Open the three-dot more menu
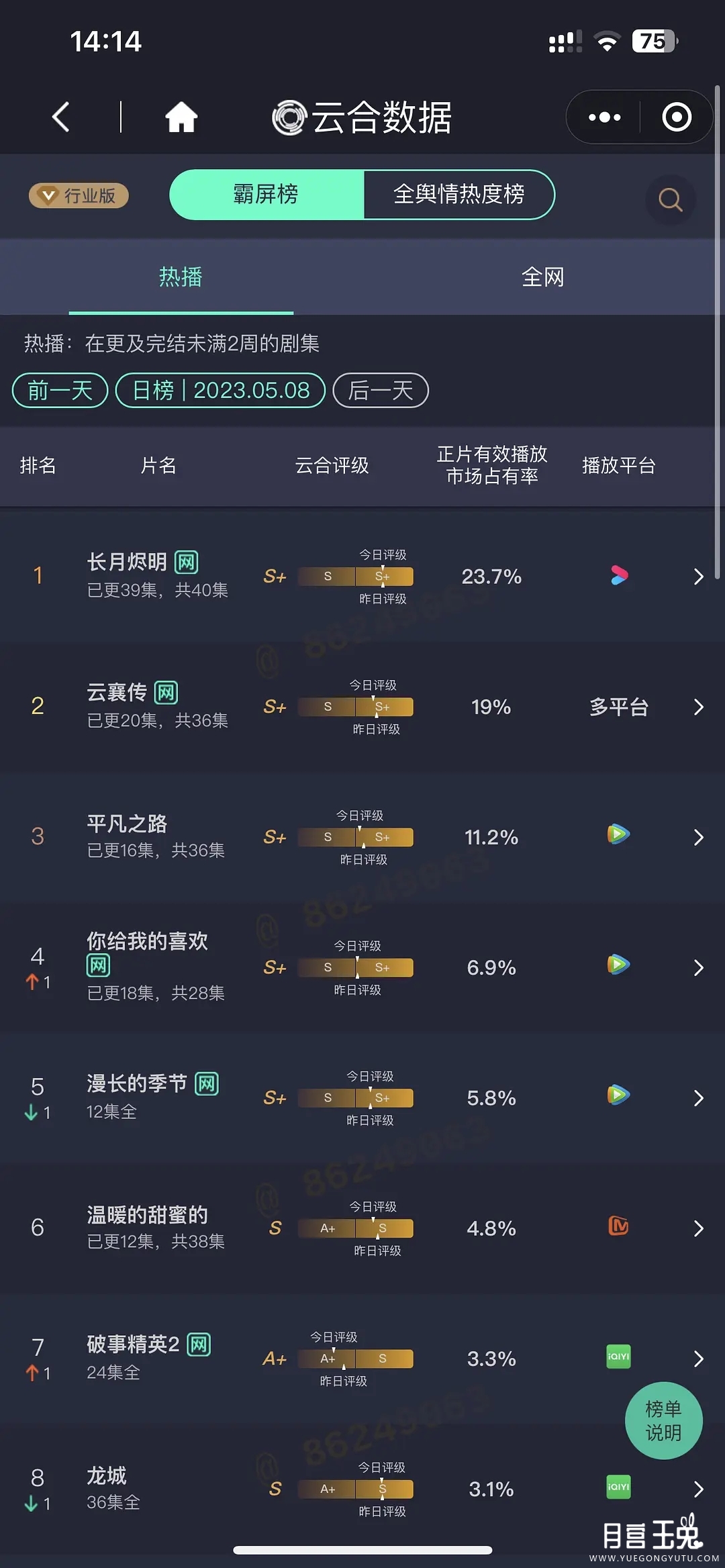Viewport: 725px width, 1568px height. pos(604,117)
